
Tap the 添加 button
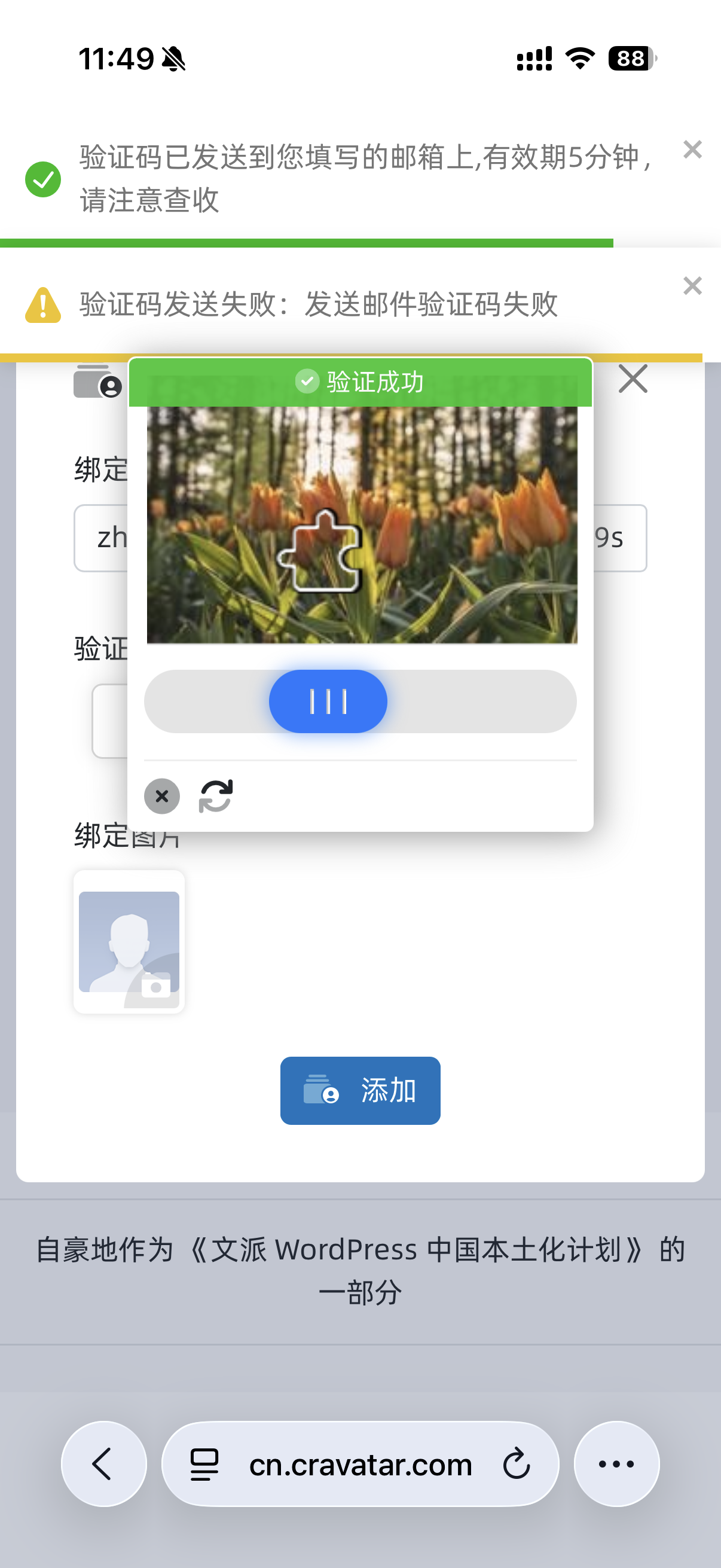360,1091
